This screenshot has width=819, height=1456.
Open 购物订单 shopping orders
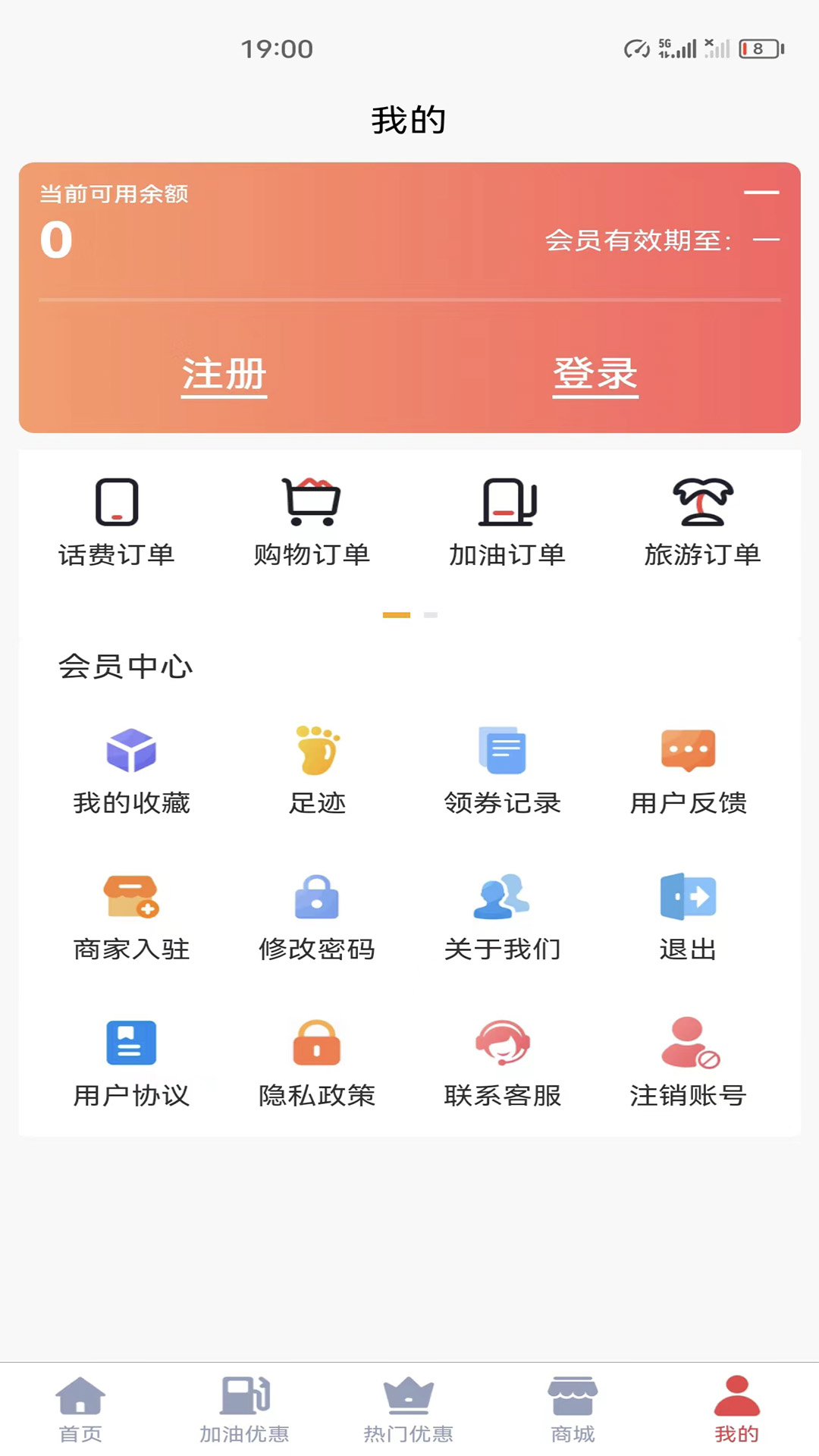(x=312, y=522)
